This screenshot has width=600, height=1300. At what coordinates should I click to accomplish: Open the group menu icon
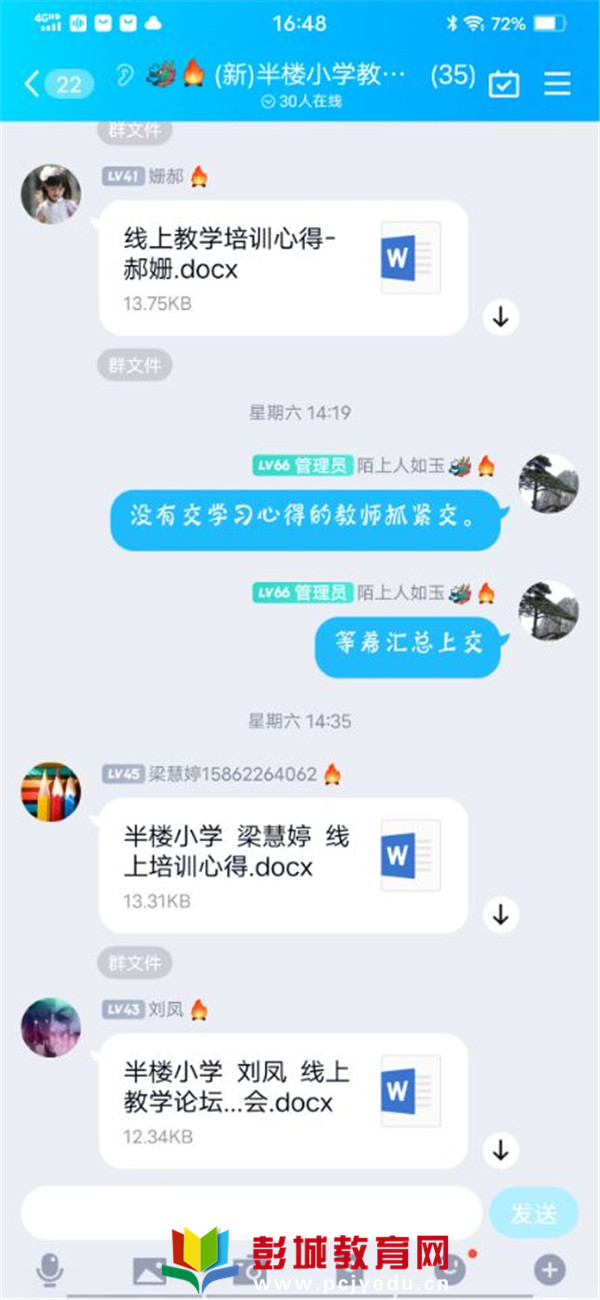(557, 84)
